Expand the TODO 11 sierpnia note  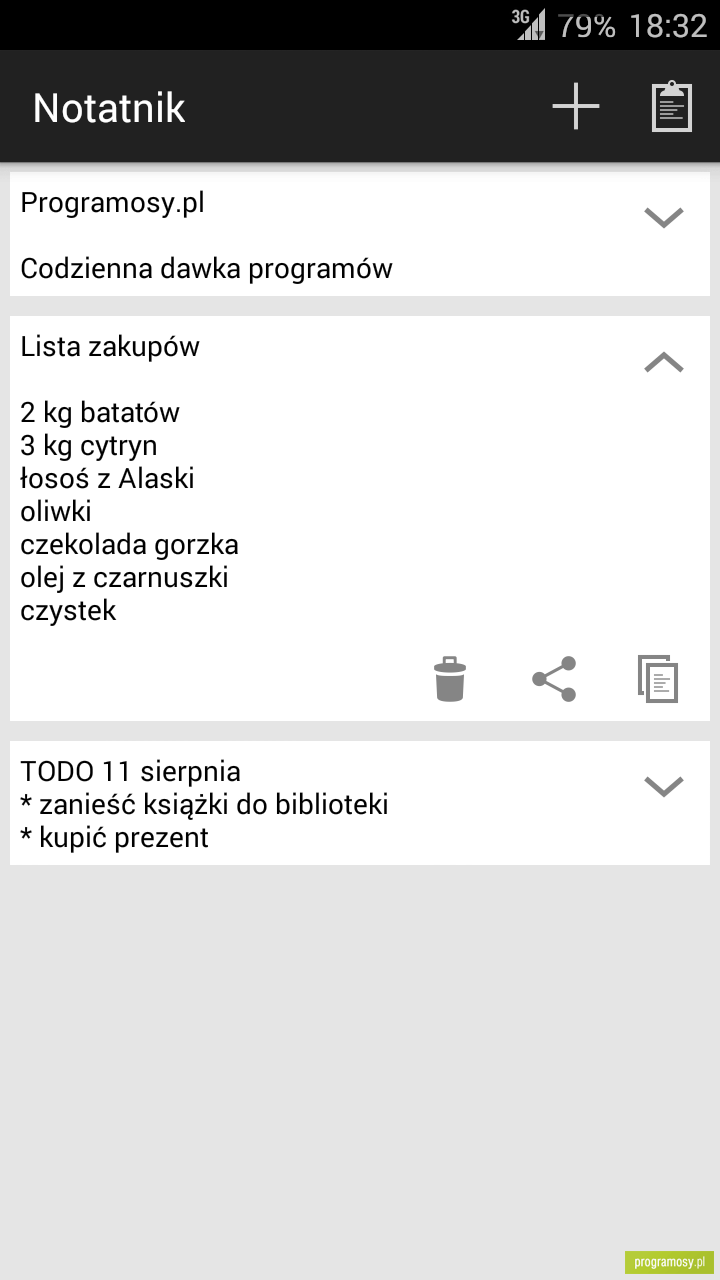pos(664,787)
